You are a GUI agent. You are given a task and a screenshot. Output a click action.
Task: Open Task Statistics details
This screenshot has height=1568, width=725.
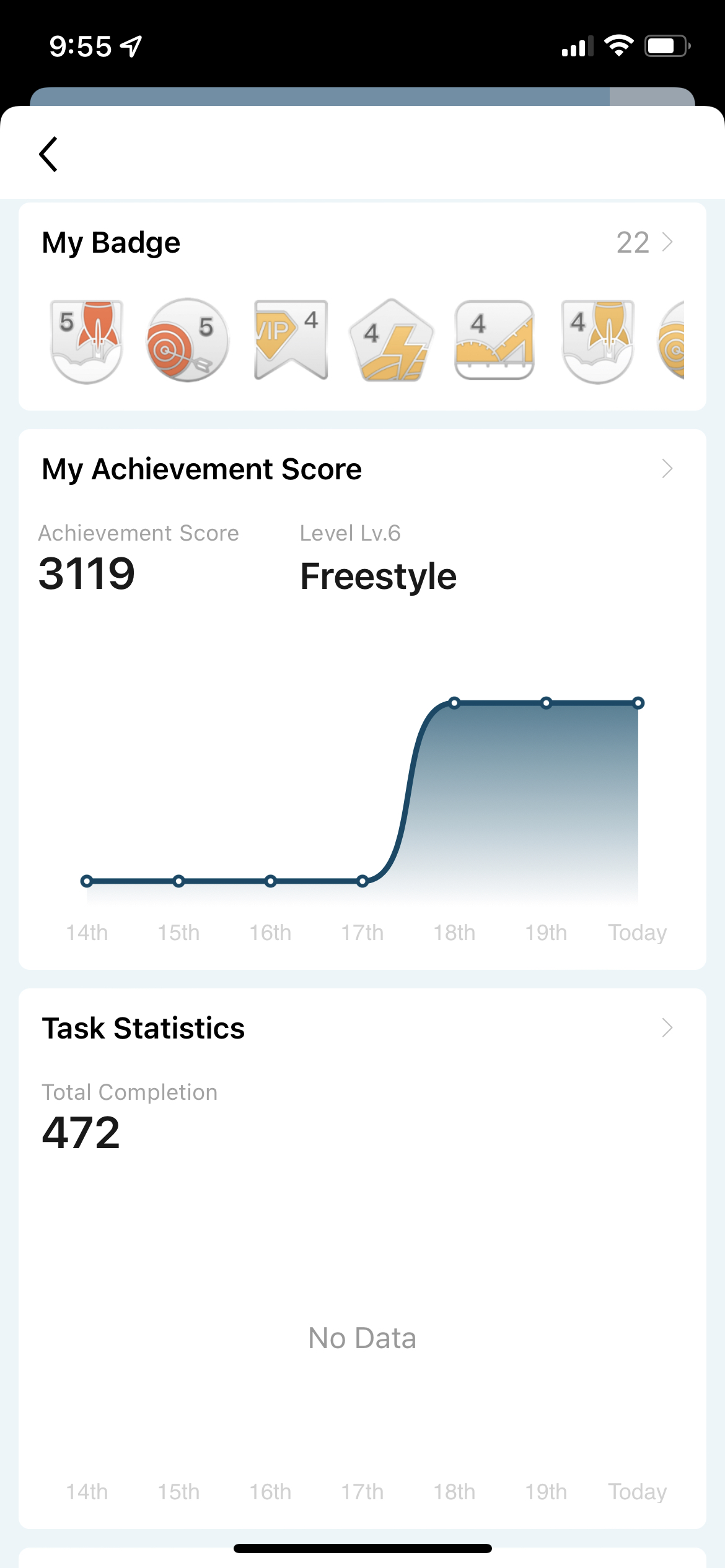(x=667, y=1028)
